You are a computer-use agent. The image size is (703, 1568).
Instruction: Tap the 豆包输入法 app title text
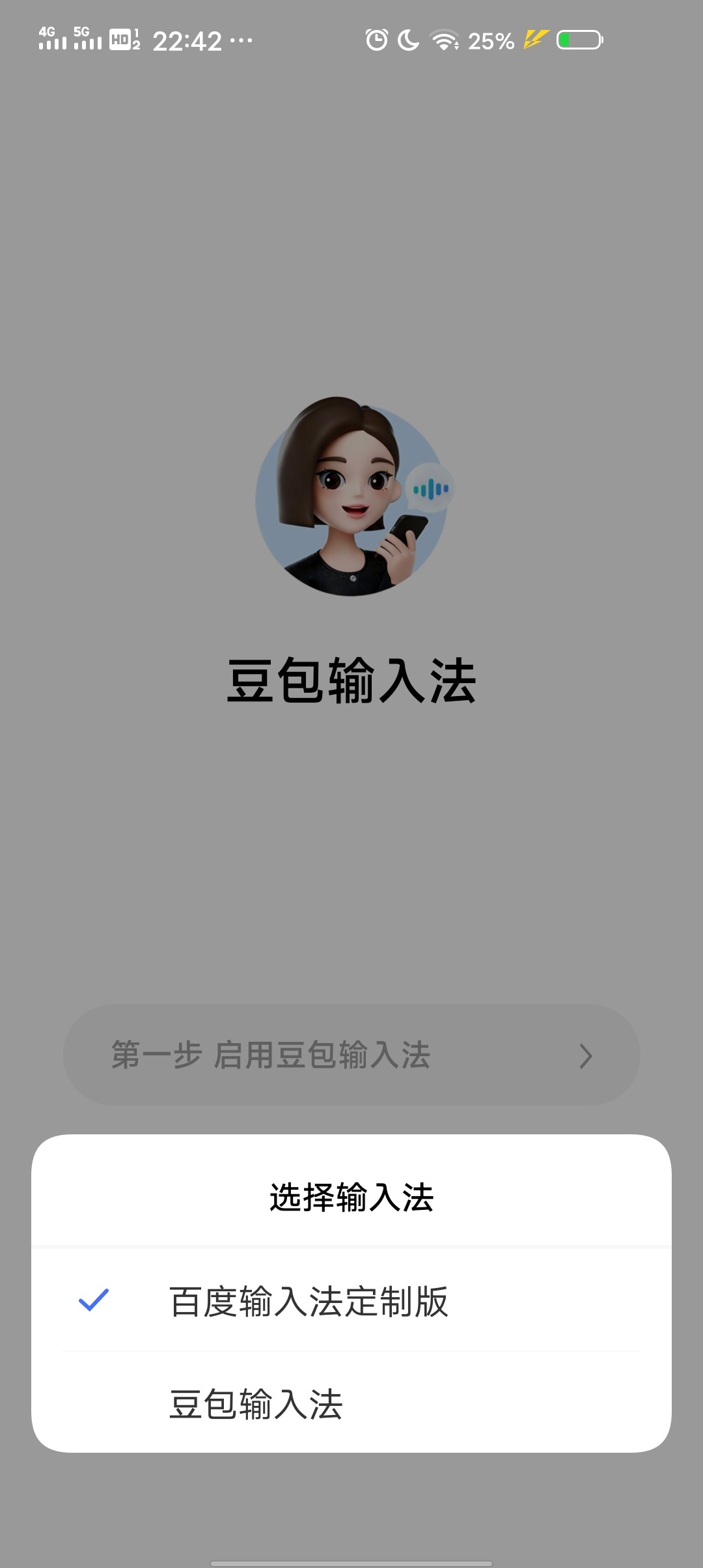[x=351, y=680]
